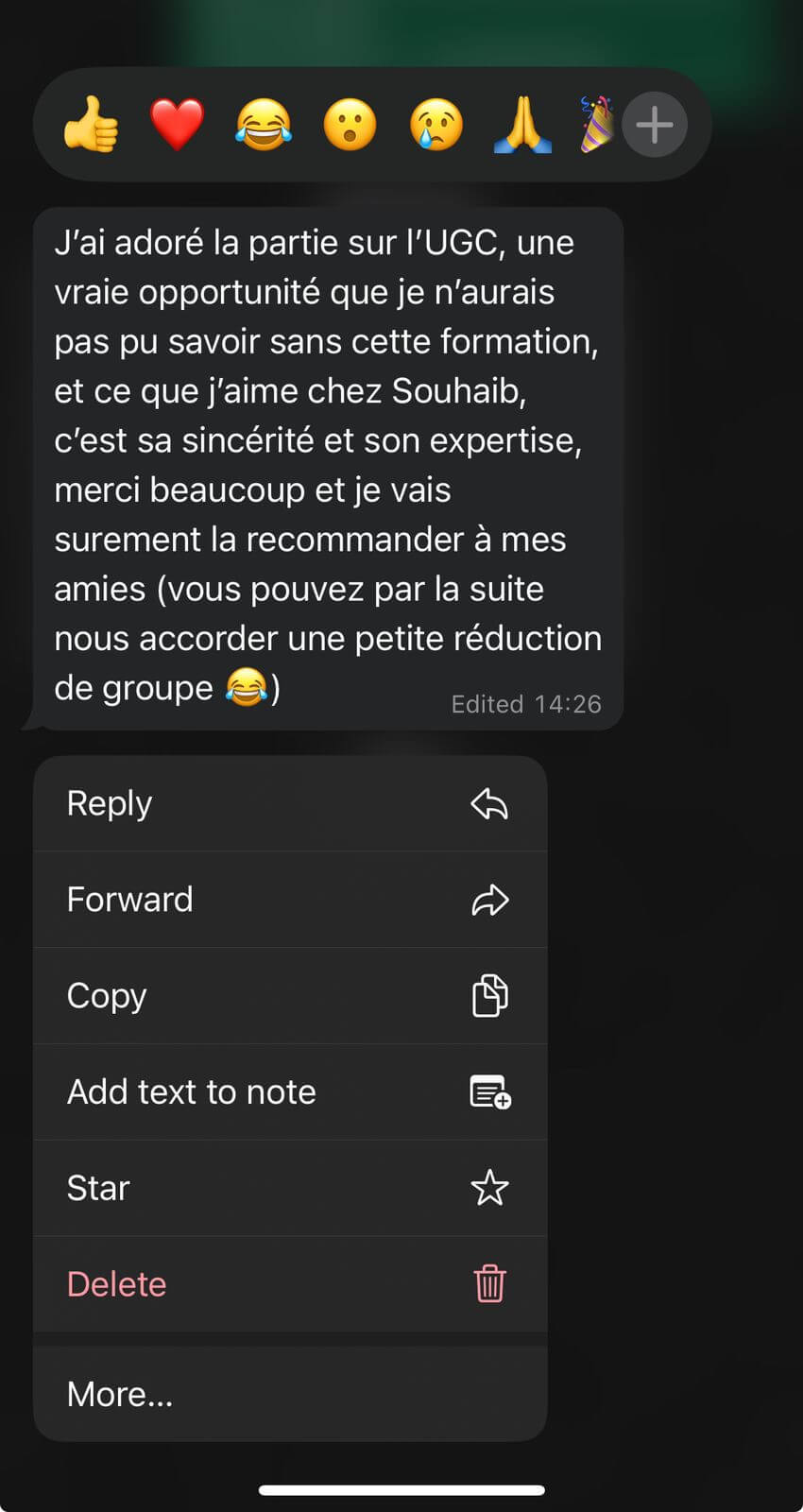The image size is (803, 1512).
Task: React with the laughing tears emoji
Action: click(x=264, y=125)
